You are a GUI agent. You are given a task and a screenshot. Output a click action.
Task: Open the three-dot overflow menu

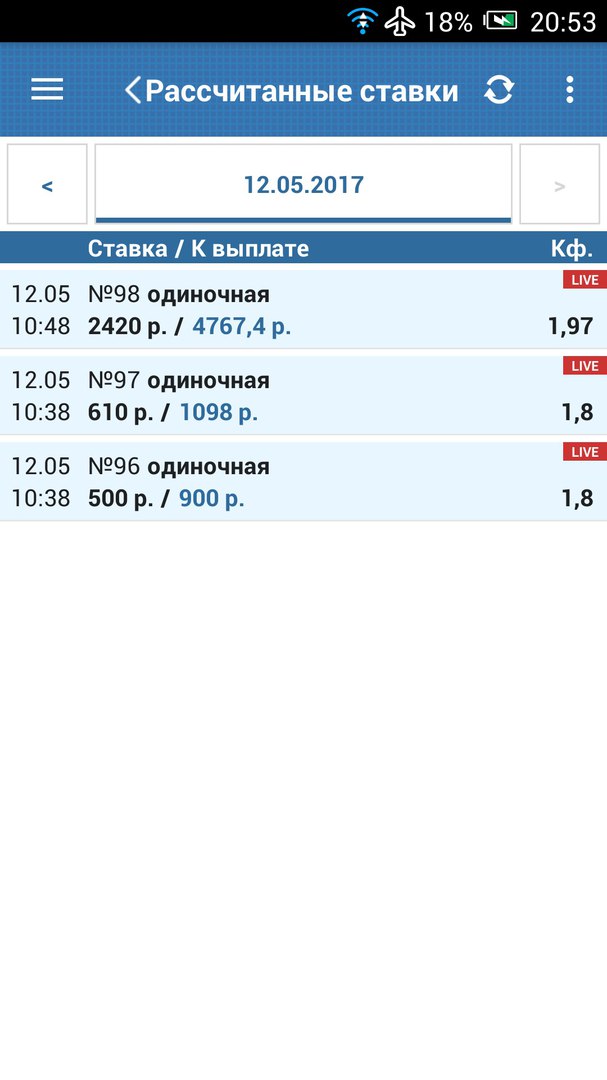point(569,90)
